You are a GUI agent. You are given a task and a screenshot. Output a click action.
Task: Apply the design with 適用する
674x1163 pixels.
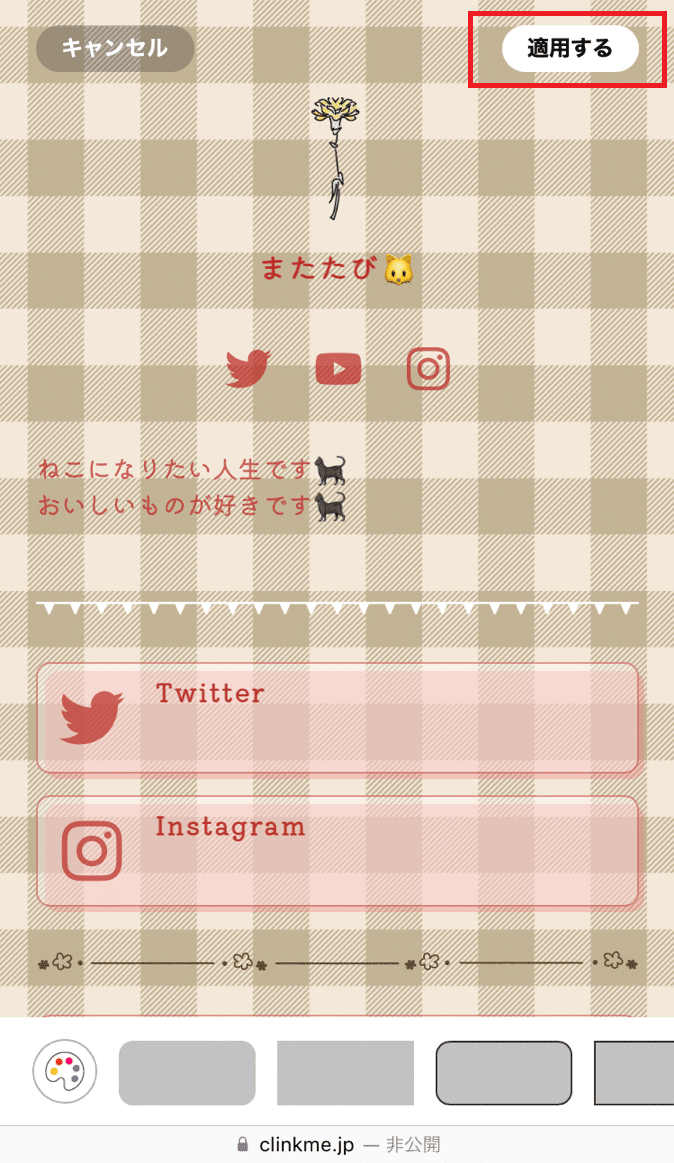tap(569, 48)
